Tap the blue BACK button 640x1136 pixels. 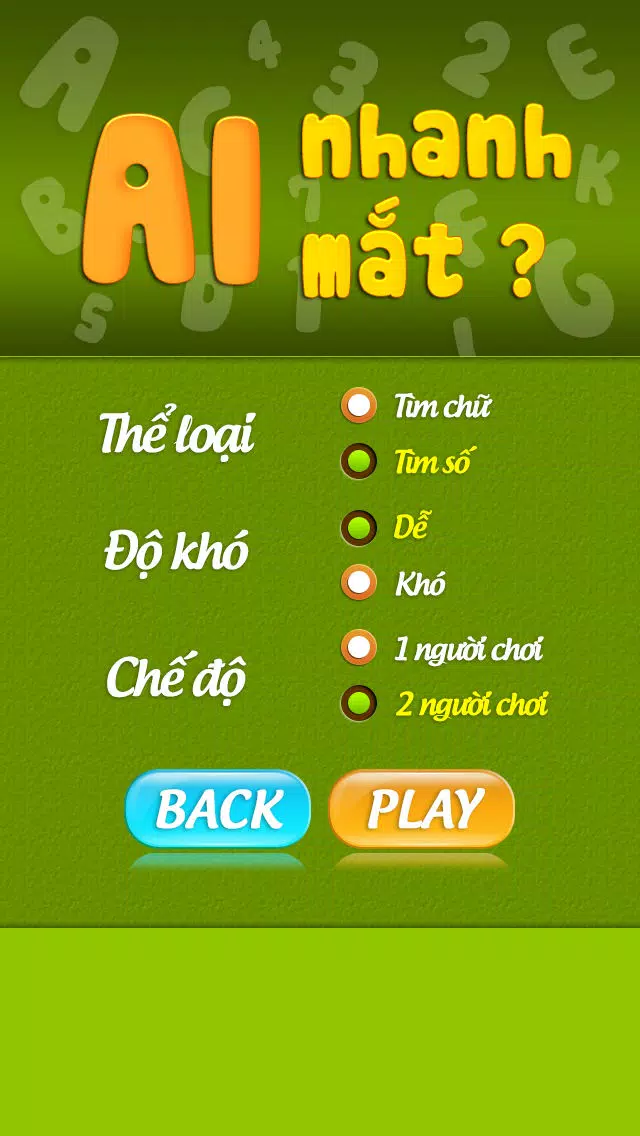(218, 809)
